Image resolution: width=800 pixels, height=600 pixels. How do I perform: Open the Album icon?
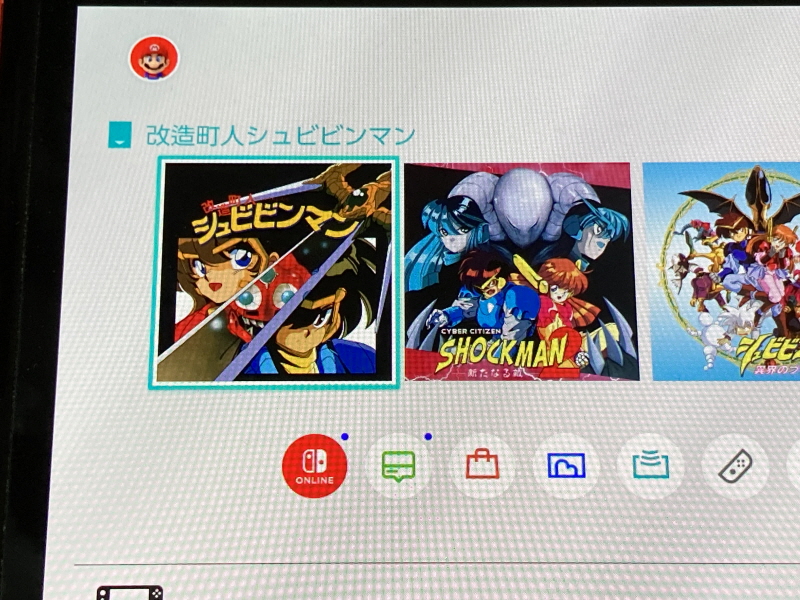point(566,465)
